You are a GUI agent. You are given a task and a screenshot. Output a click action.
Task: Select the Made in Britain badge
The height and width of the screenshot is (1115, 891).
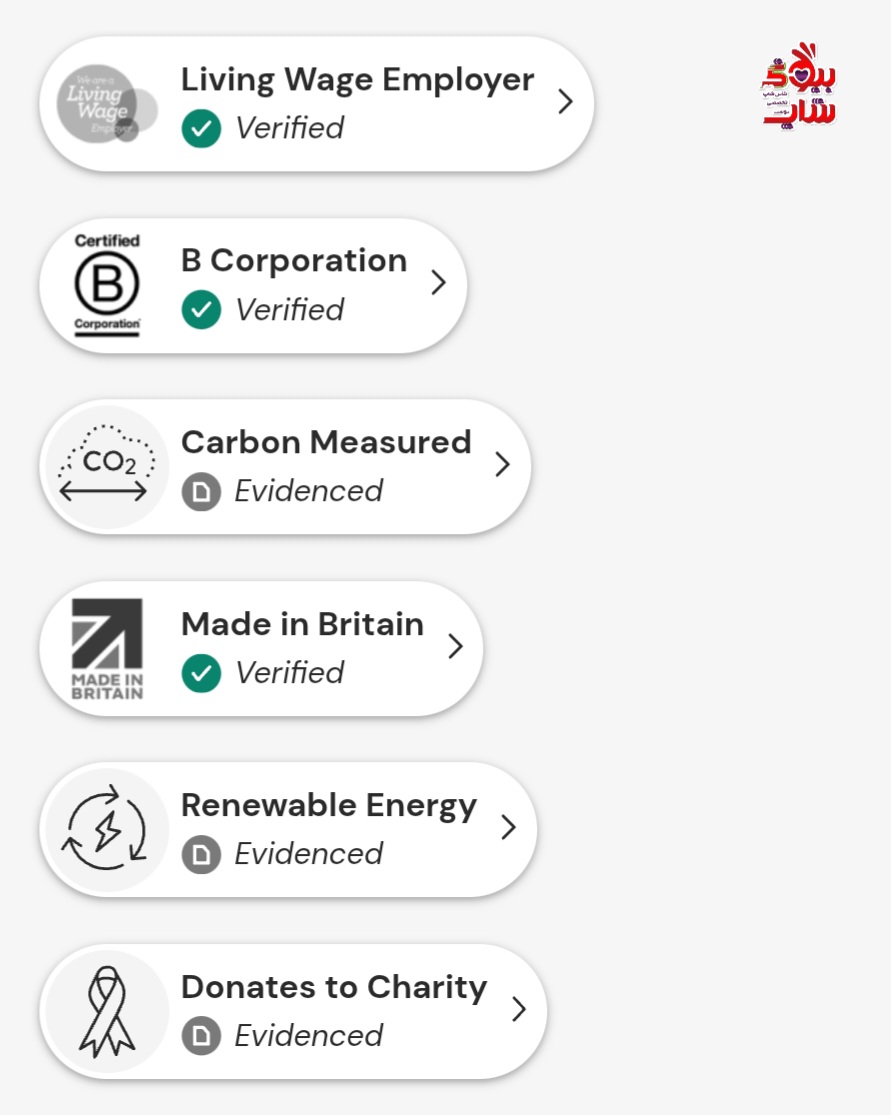click(261, 648)
